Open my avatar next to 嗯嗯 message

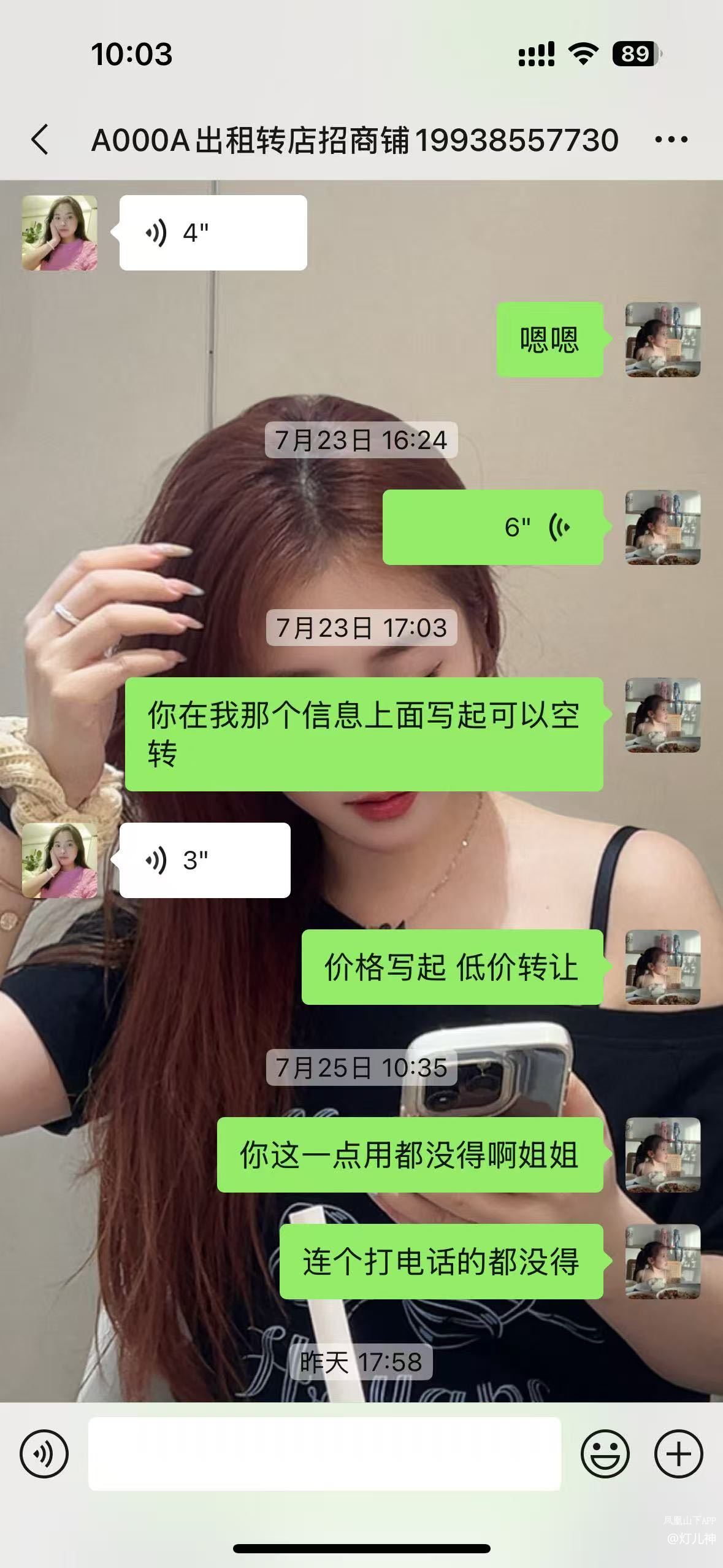click(x=662, y=339)
